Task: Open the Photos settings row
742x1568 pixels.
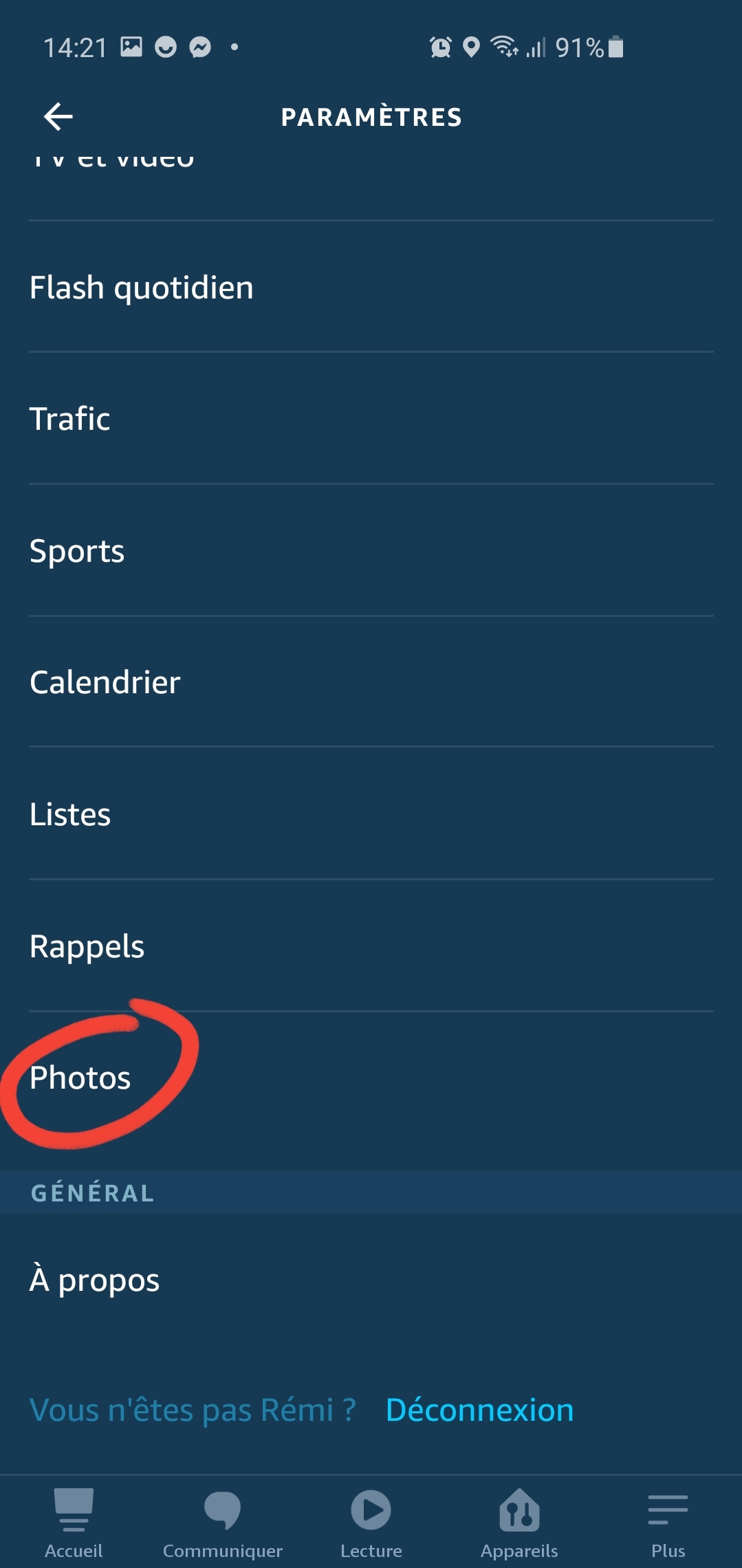Action: [371, 1078]
